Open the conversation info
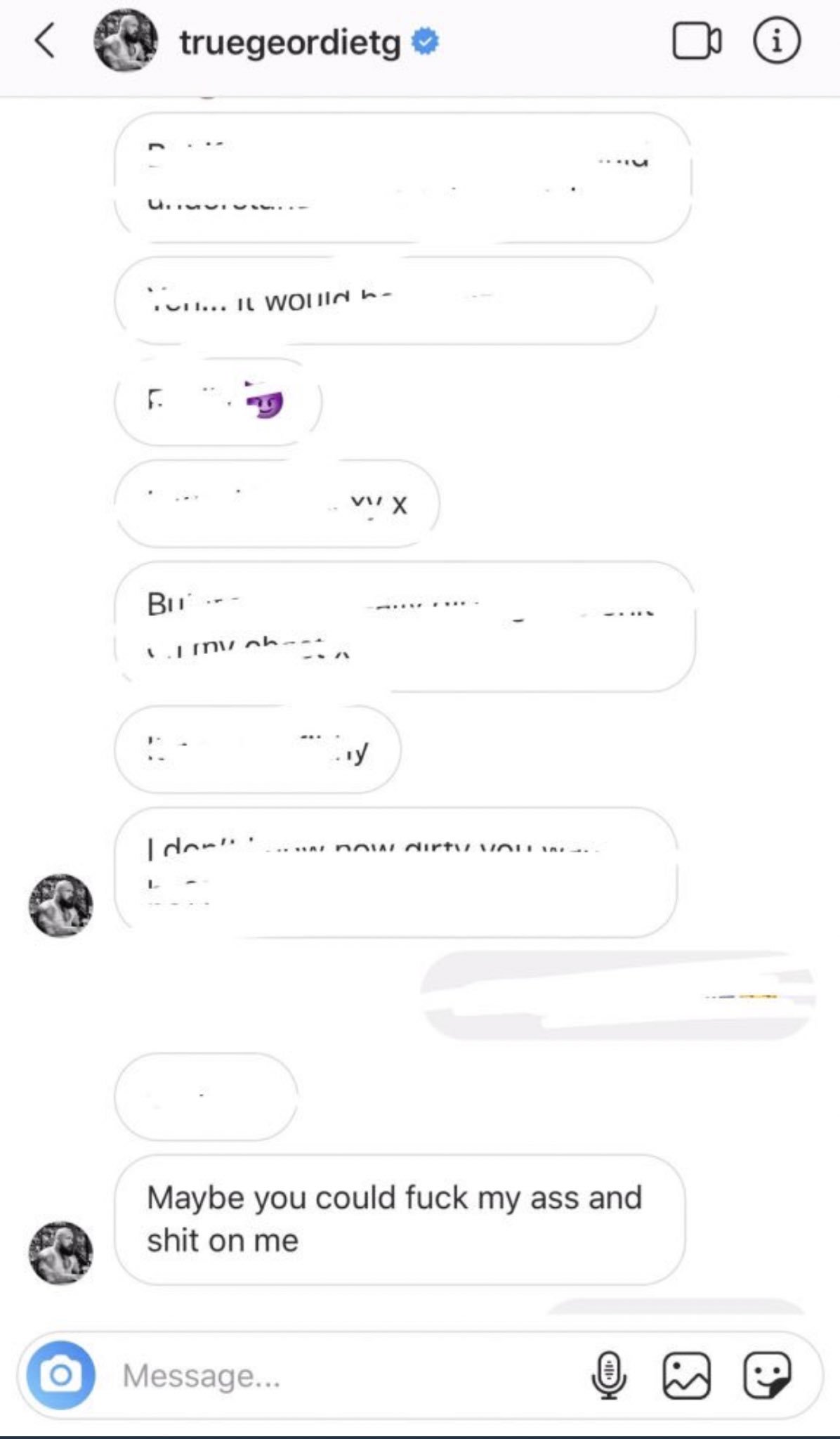 click(x=776, y=41)
